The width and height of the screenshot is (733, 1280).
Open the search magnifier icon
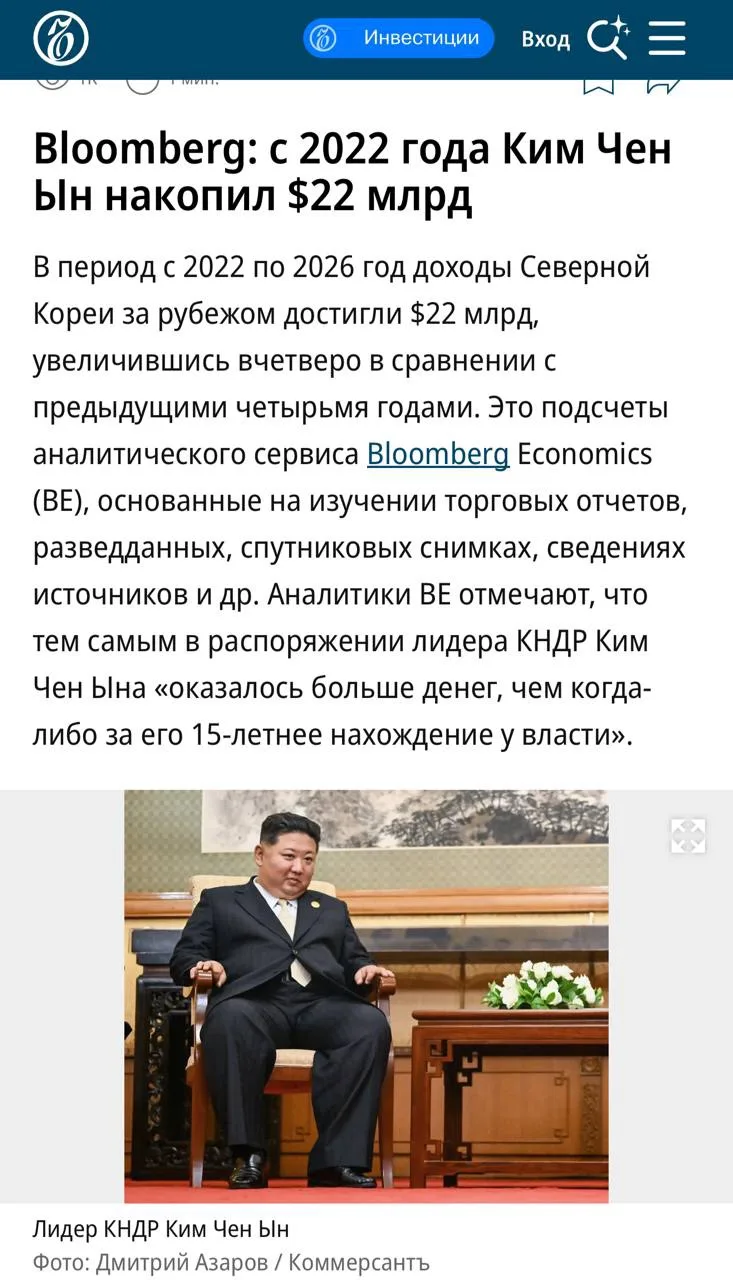(x=608, y=38)
